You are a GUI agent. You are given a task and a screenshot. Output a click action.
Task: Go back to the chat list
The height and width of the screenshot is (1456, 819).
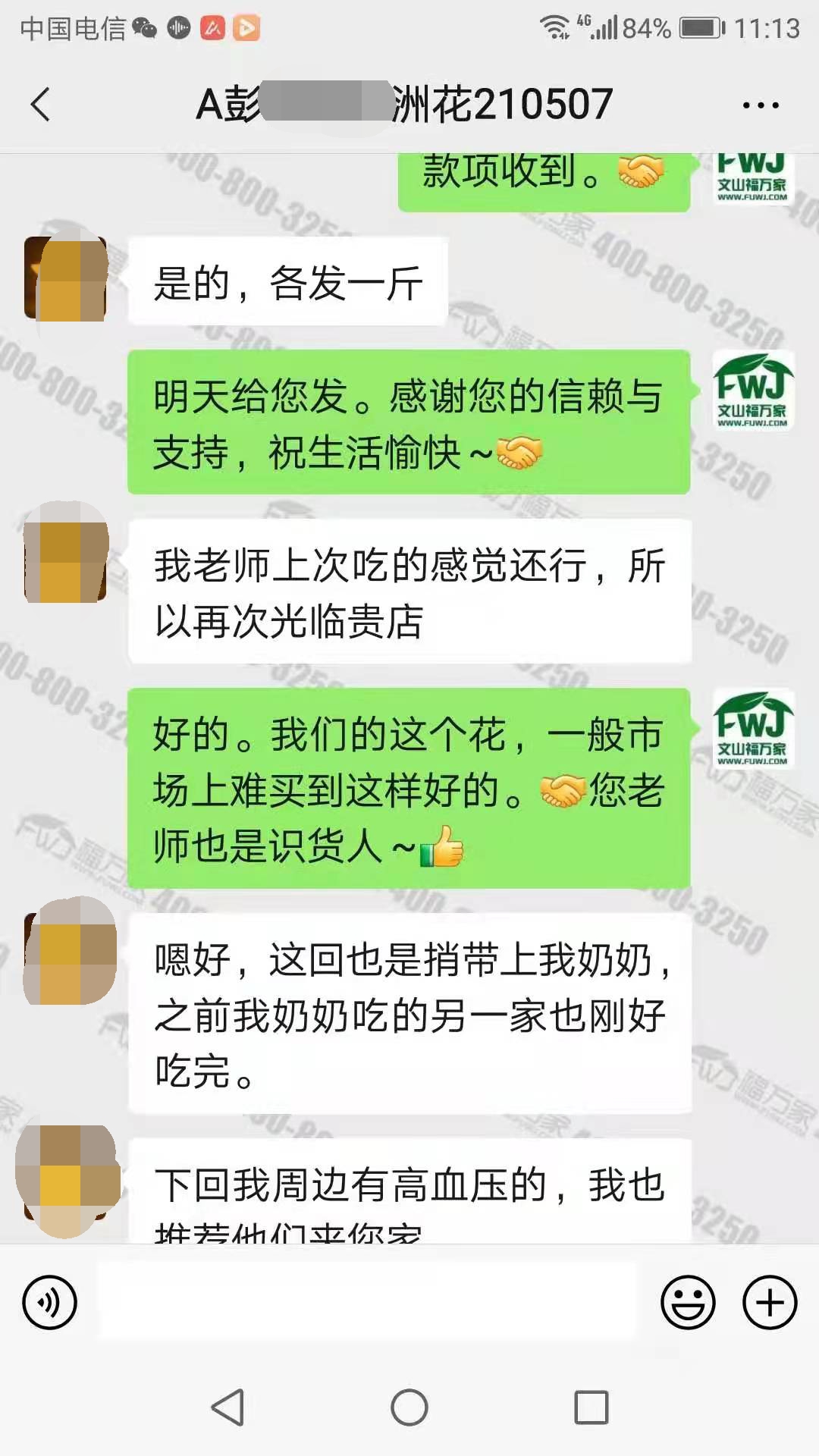41,104
